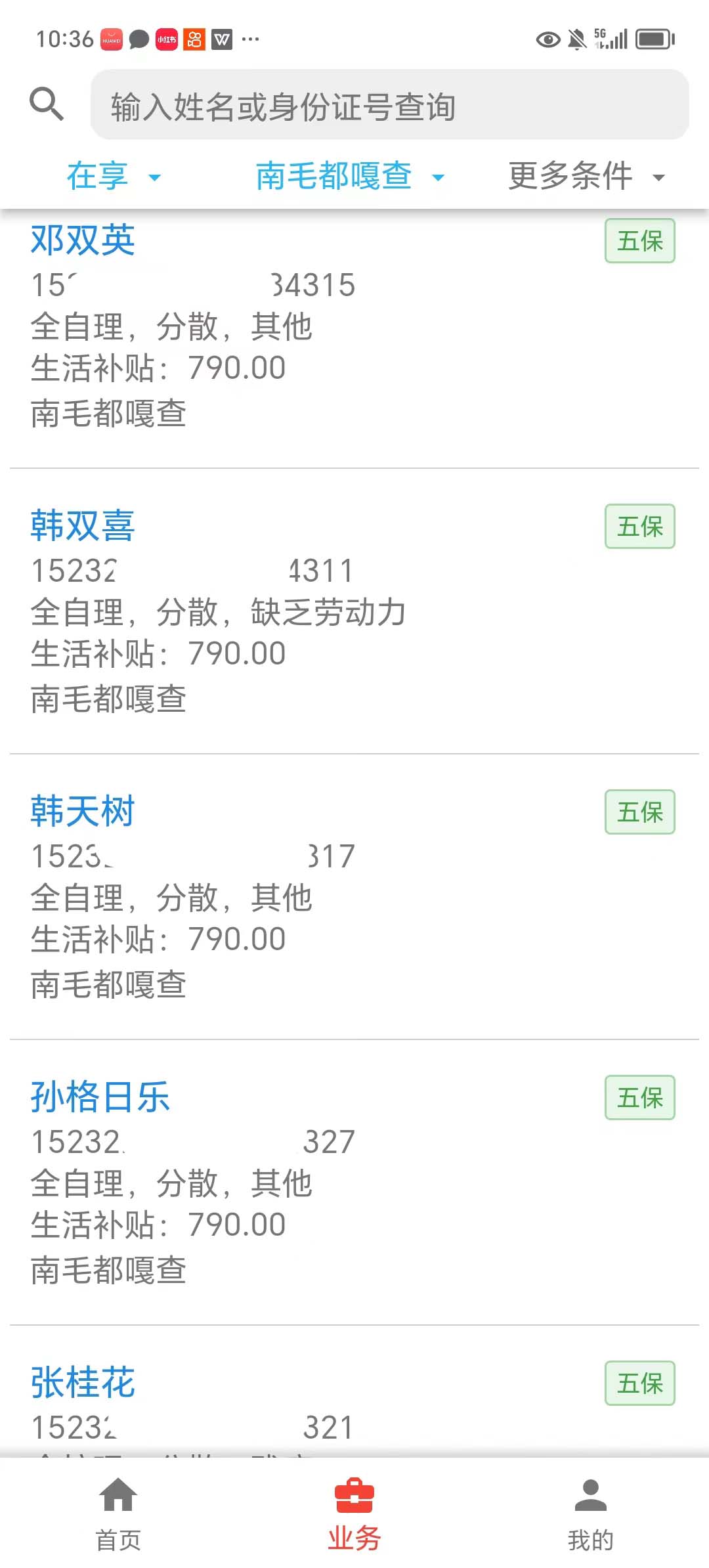This screenshot has height=1568, width=709.
Task: Open the record for 韩双喜
Action: pyautogui.click(x=354, y=611)
